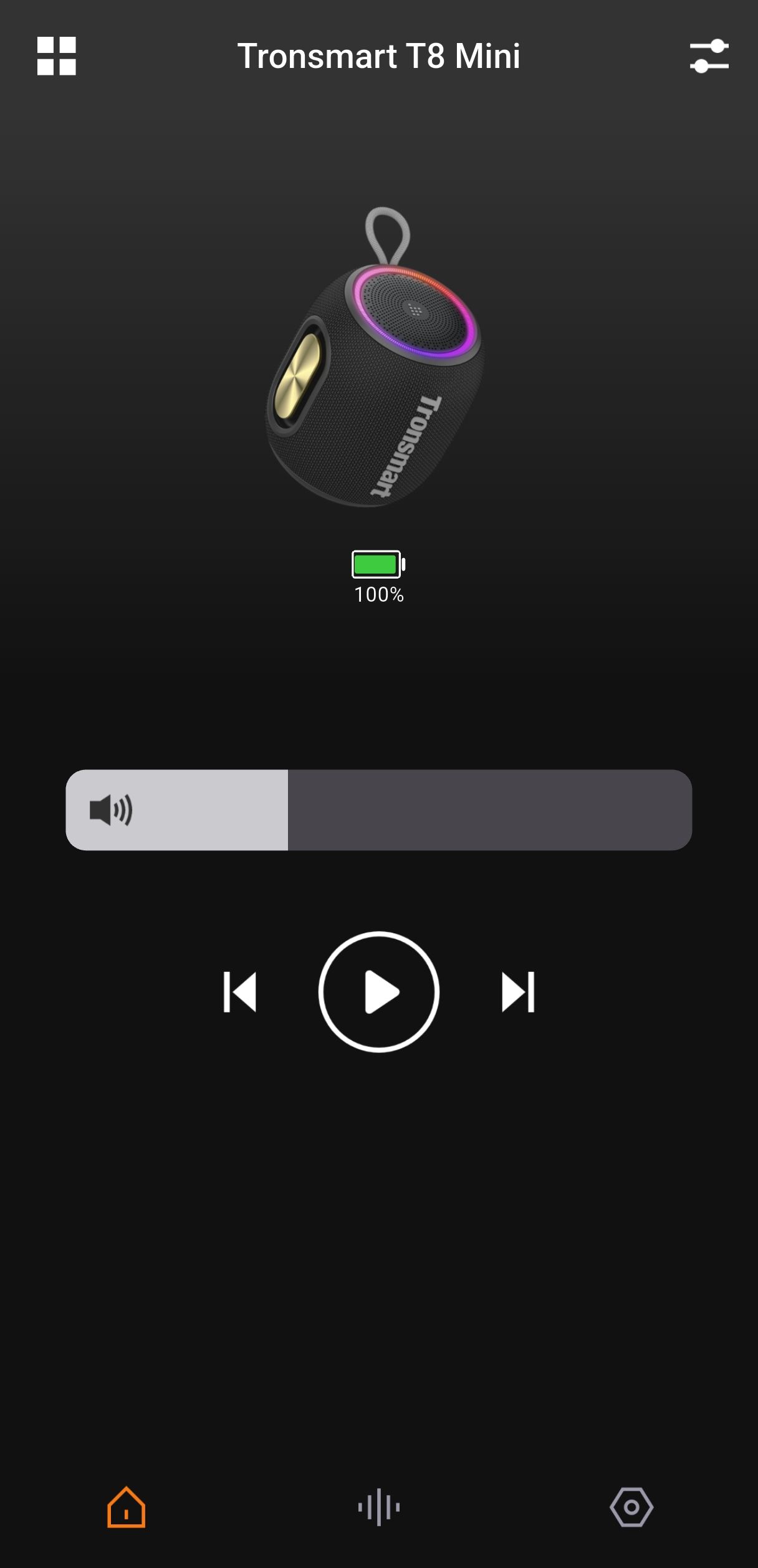Click the volume speaker icon
Image resolution: width=758 pixels, height=1568 pixels.
(112, 809)
